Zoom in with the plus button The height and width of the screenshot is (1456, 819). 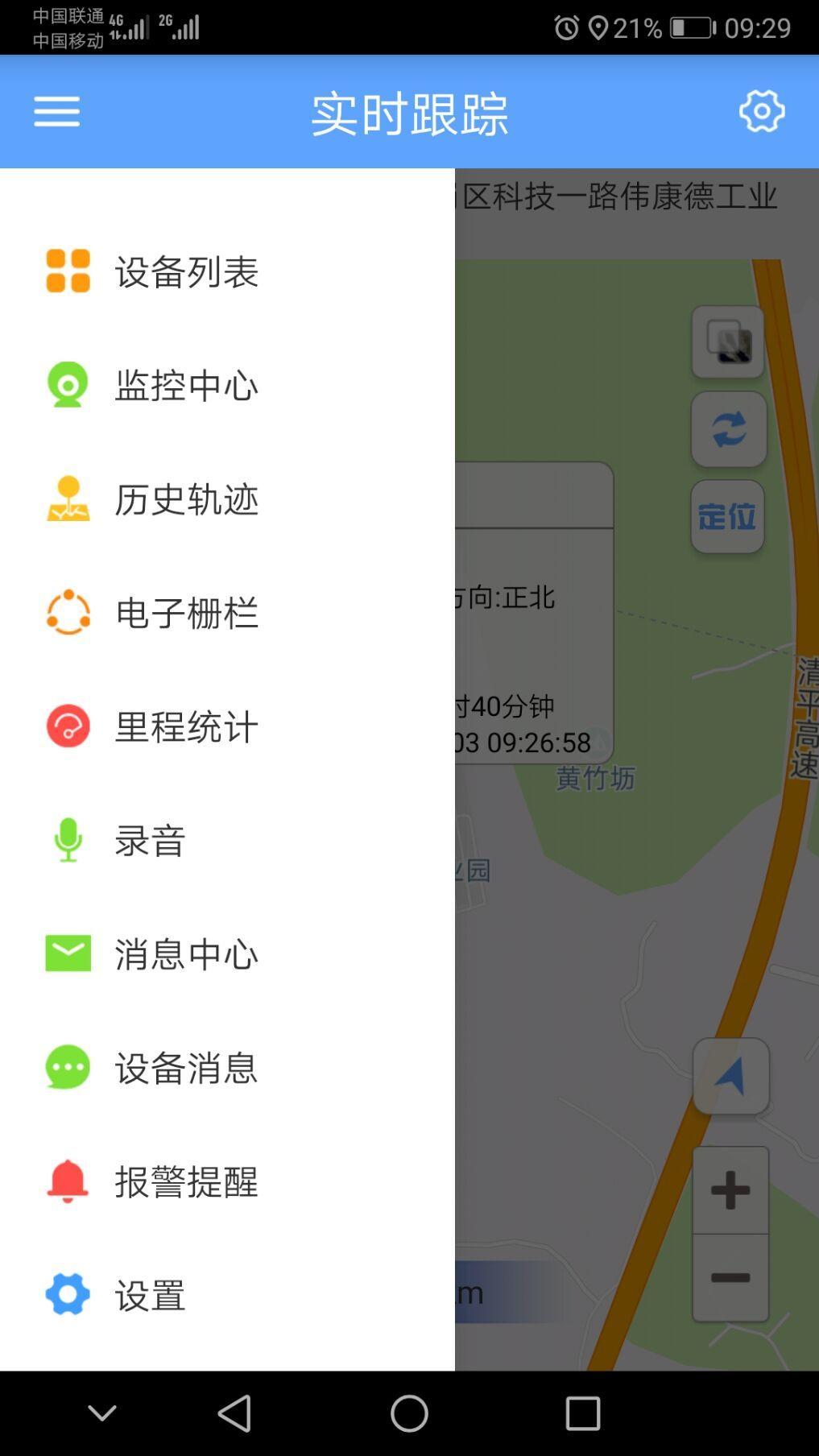pyautogui.click(x=730, y=1190)
